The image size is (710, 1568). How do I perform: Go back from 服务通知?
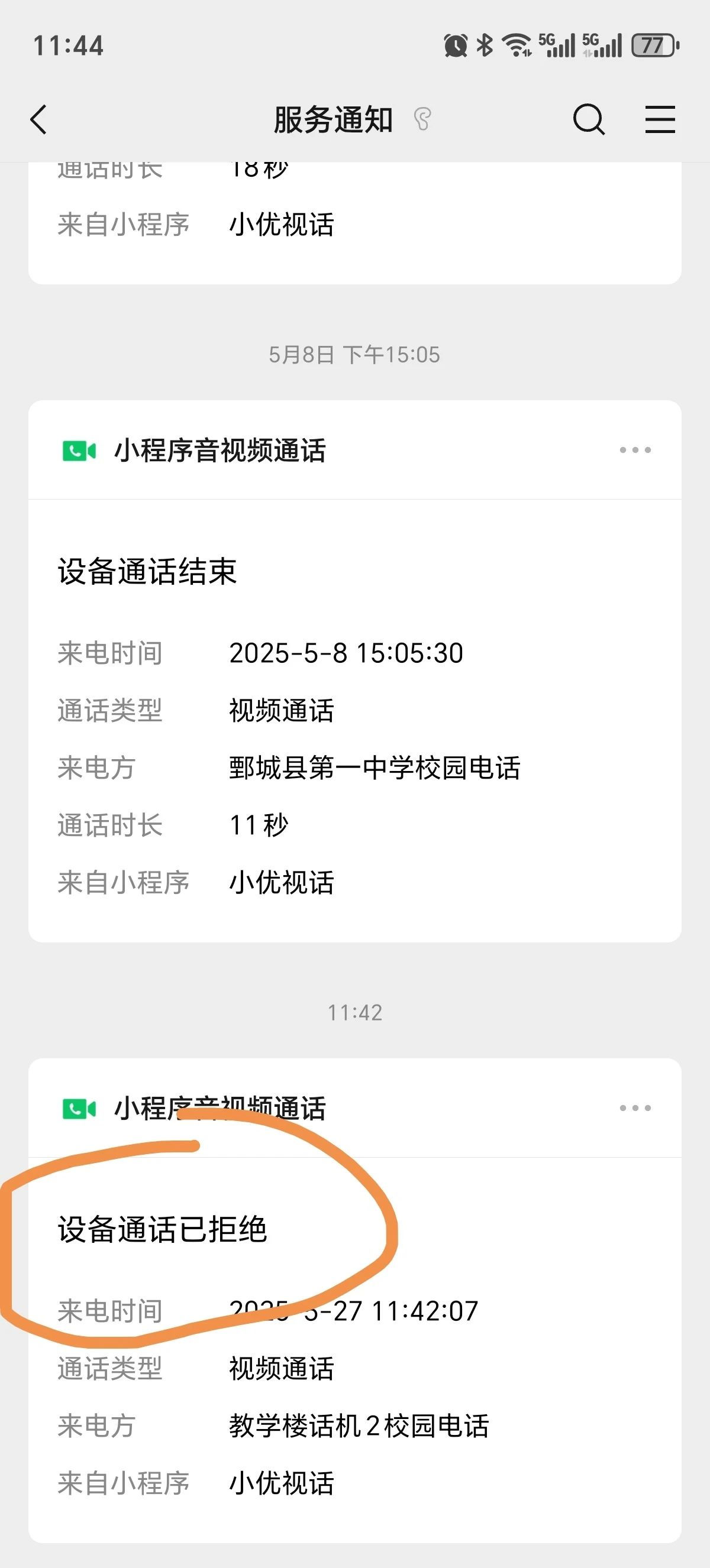coord(38,119)
